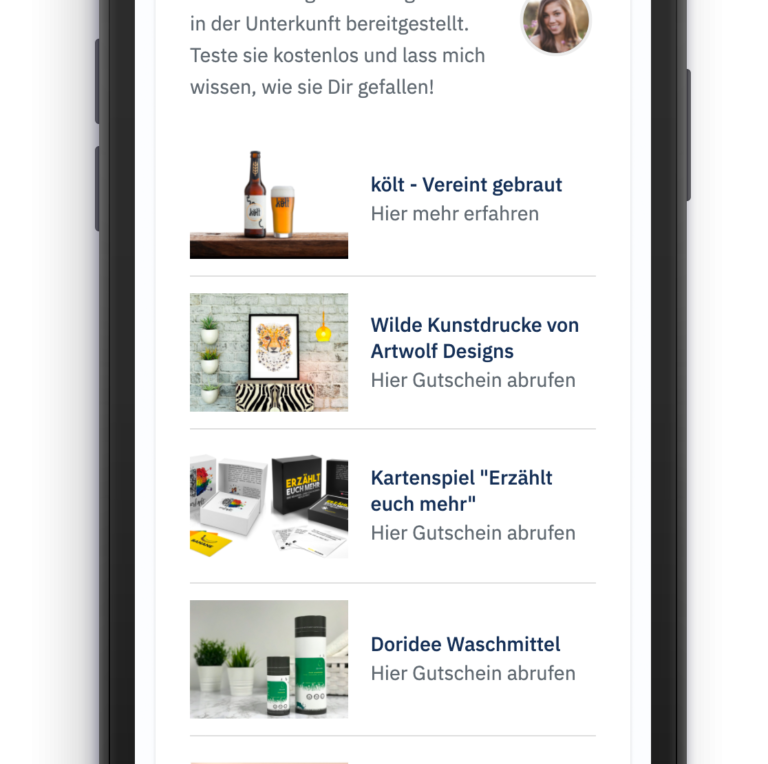Open the költ - Vereint gebraut offer
This screenshot has height=764, width=768.
(x=466, y=185)
